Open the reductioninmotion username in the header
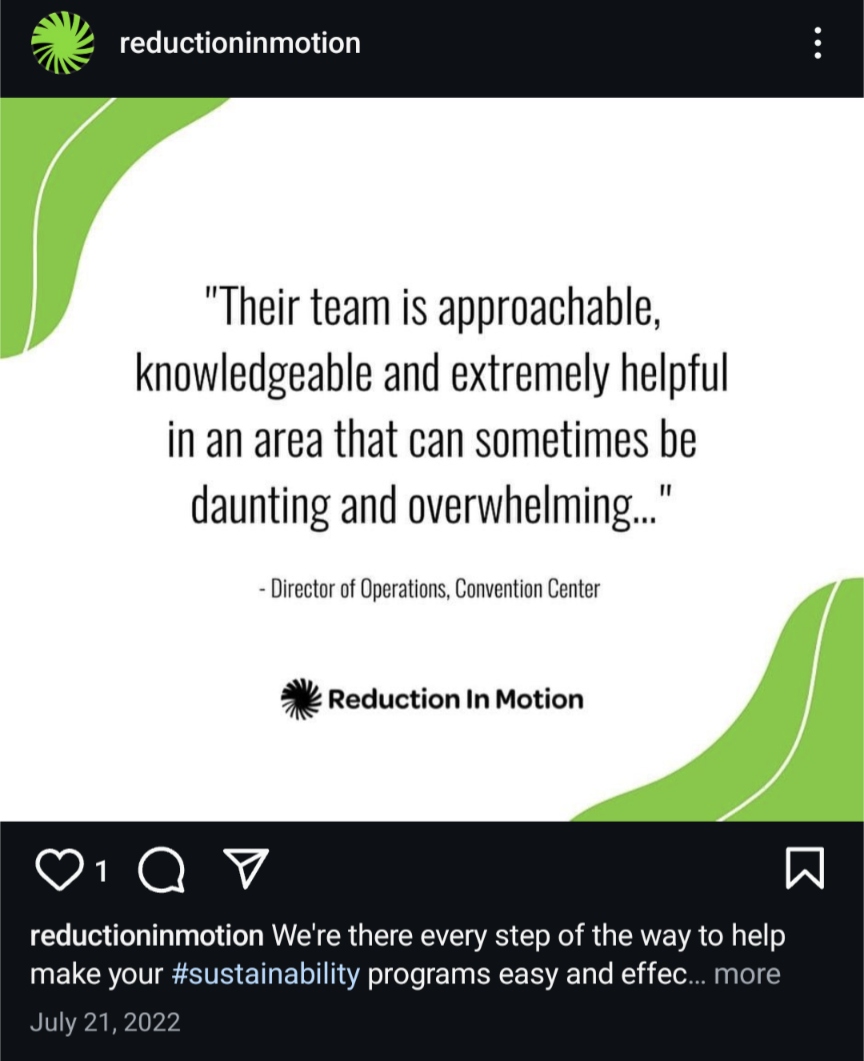This screenshot has width=864, height=1061. coord(239,43)
